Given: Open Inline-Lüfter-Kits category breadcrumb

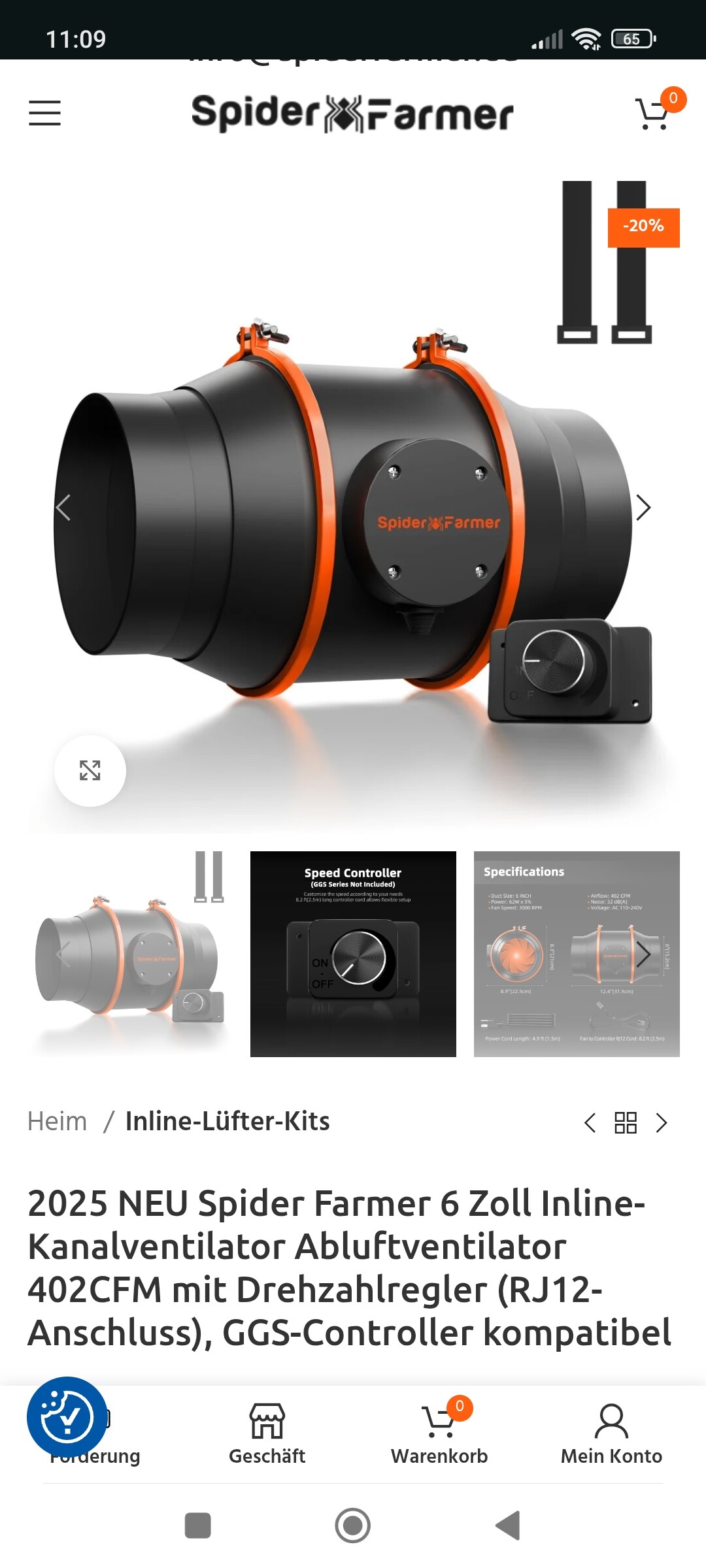Looking at the screenshot, I should pyautogui.click(x=227, y=1121).
